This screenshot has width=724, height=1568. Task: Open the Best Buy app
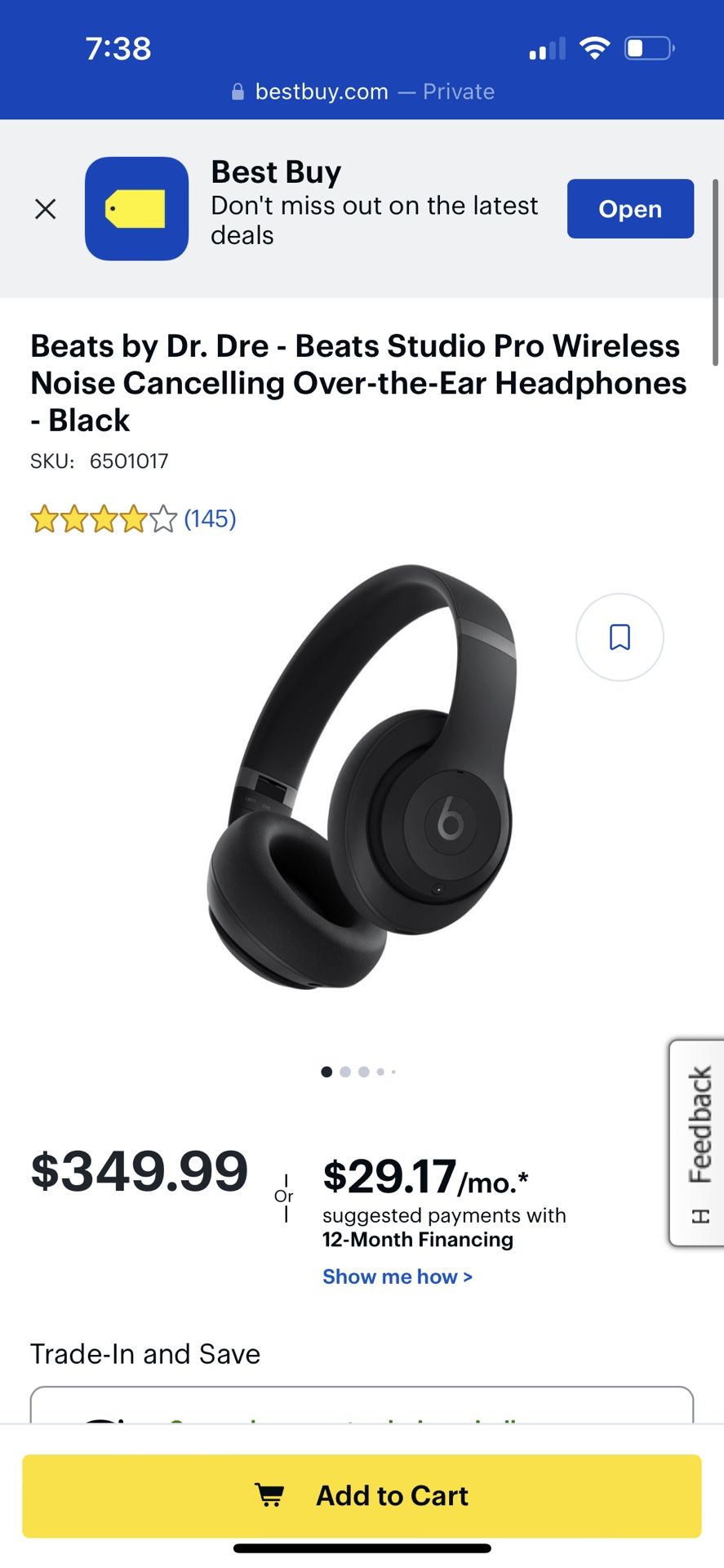pos(629,209)
